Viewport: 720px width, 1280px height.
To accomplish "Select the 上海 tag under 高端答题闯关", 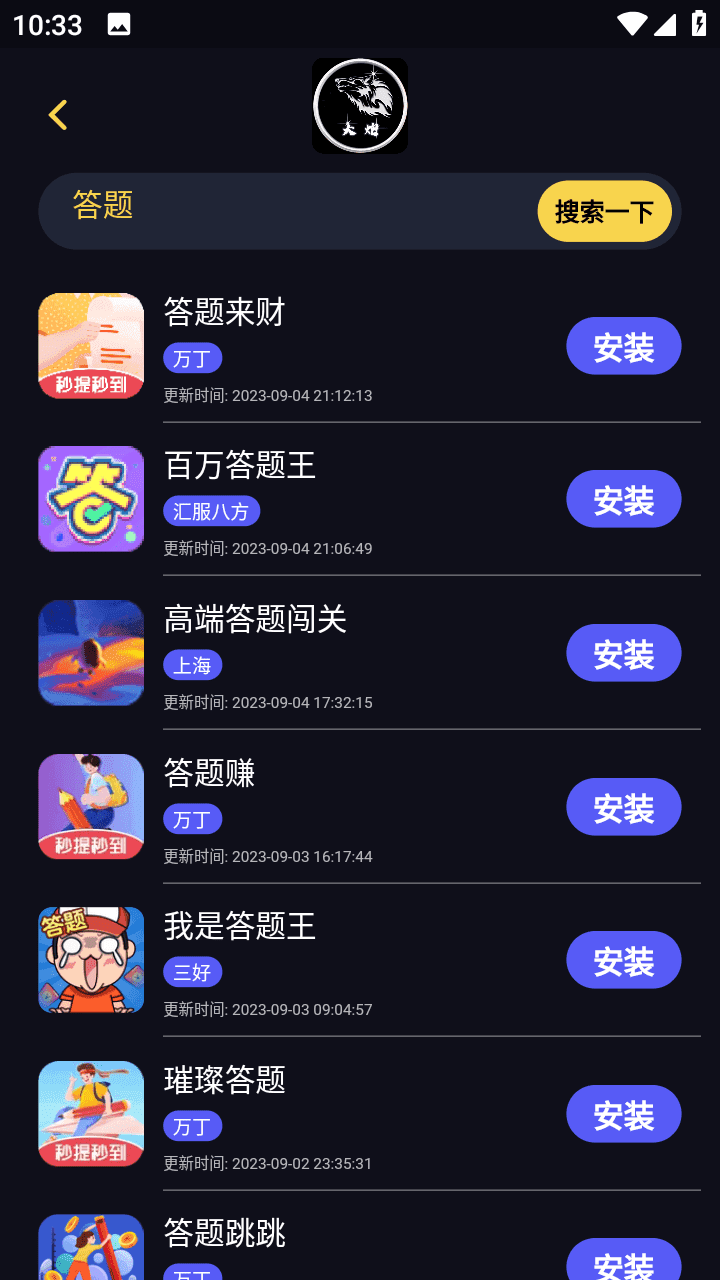I will point(192,664).
